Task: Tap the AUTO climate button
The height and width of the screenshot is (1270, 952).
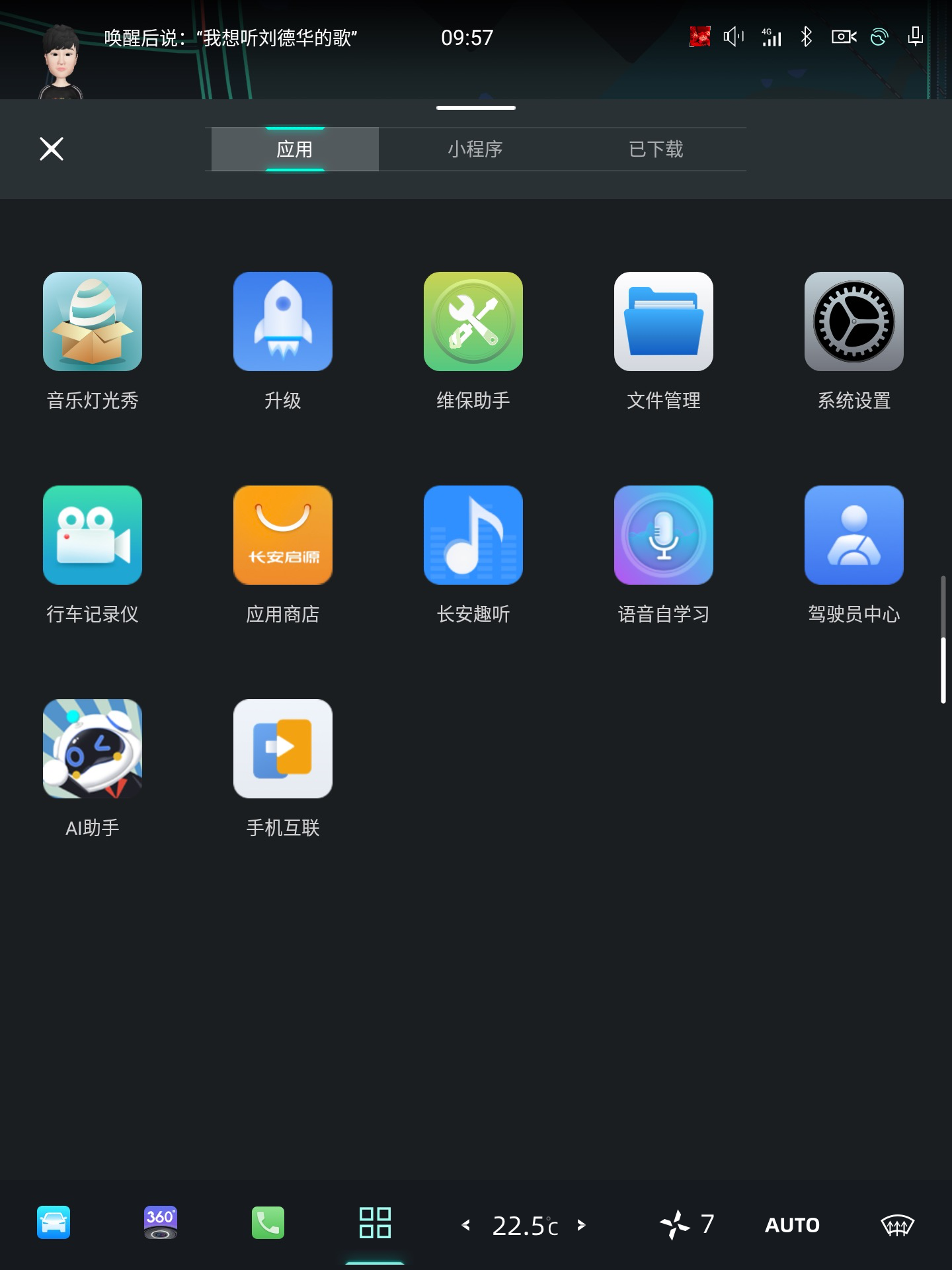Action: tap(792, 1225)
